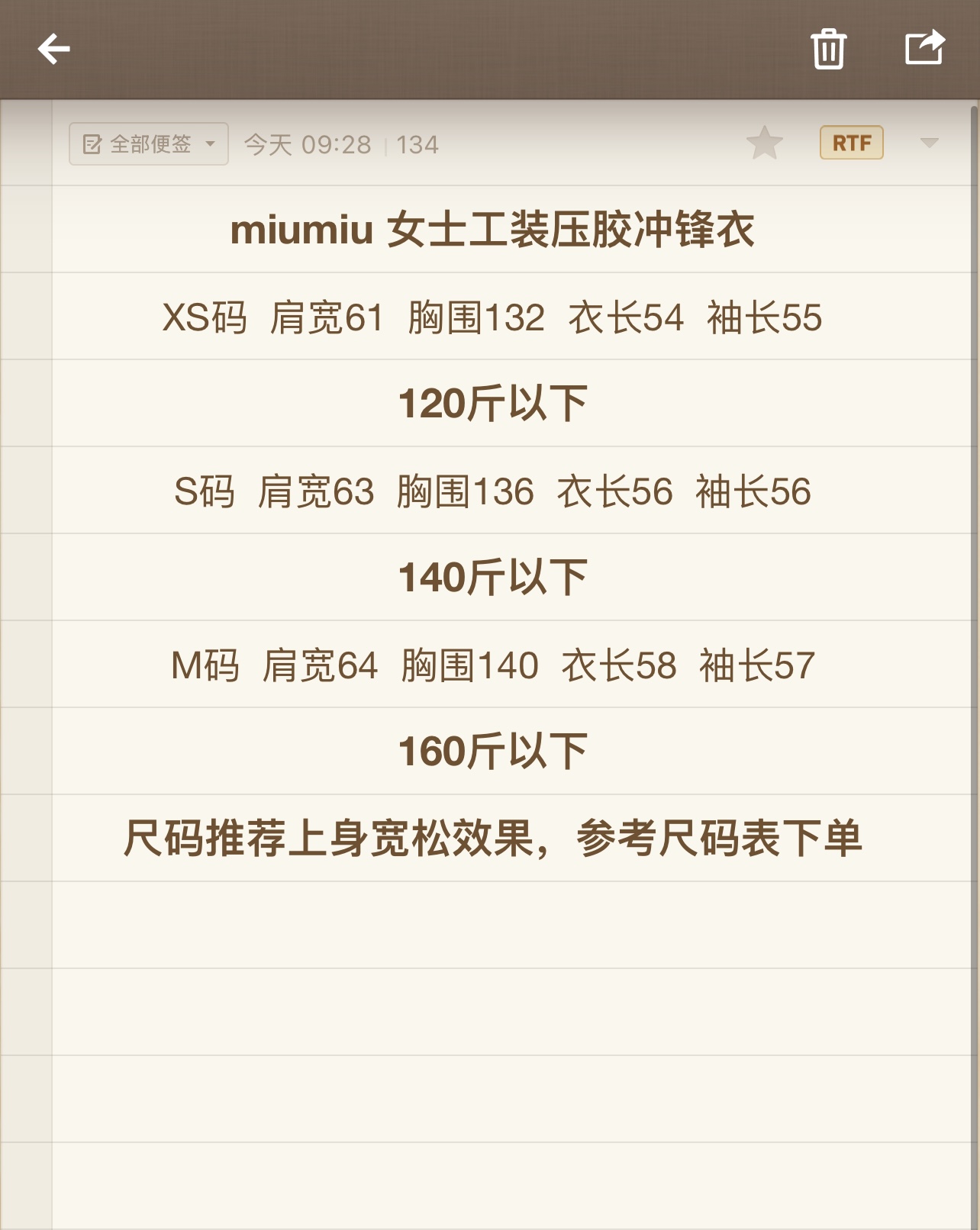The height and width of the screenshot is (1230, 980).
Task: Open the 全部便签 folder dropdown
Action: click(x=149, y=144)
